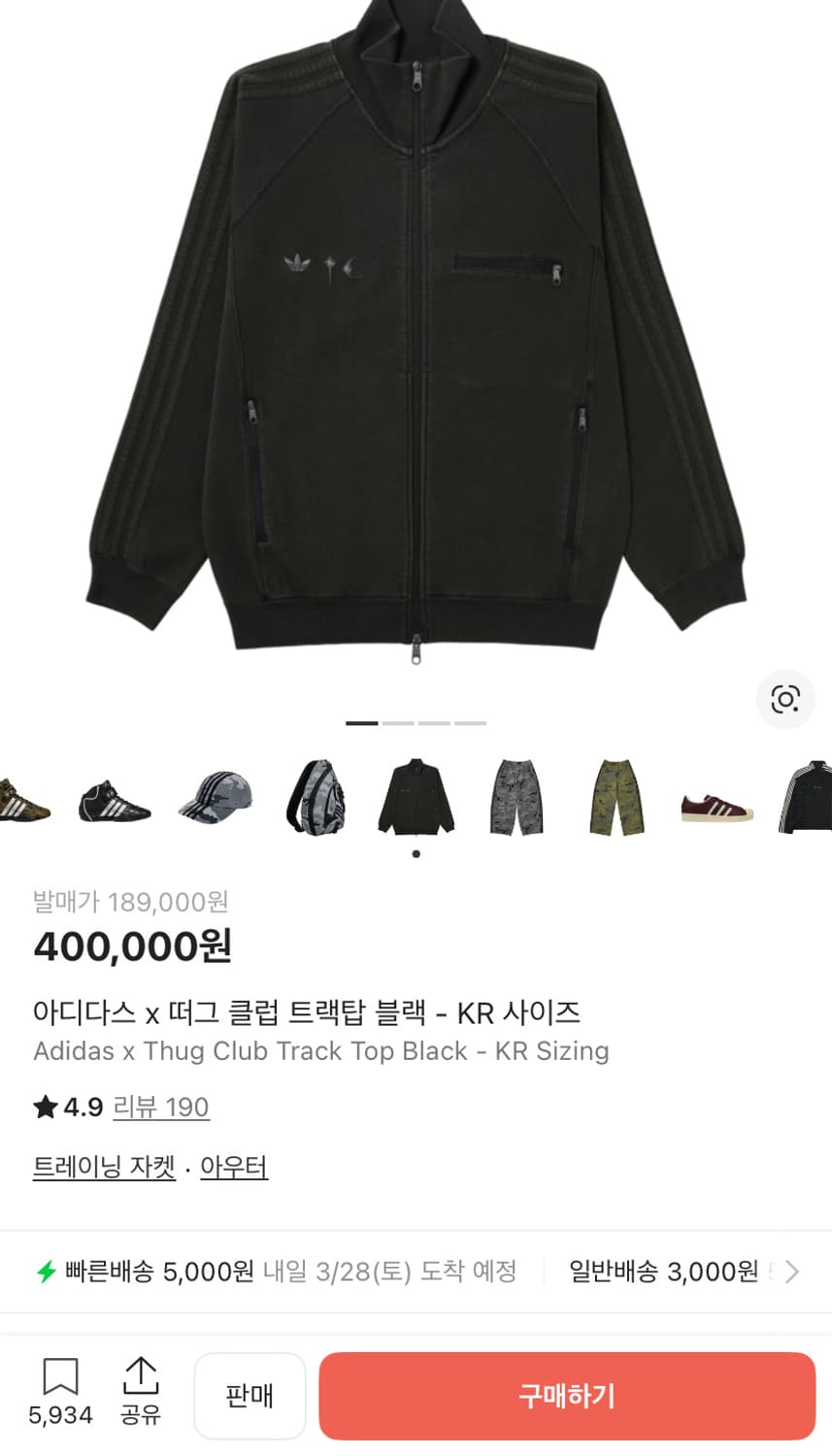Tap the bookmark count showing 5,934
This screenshot has height=1456, width=832.
point(60,1416)
